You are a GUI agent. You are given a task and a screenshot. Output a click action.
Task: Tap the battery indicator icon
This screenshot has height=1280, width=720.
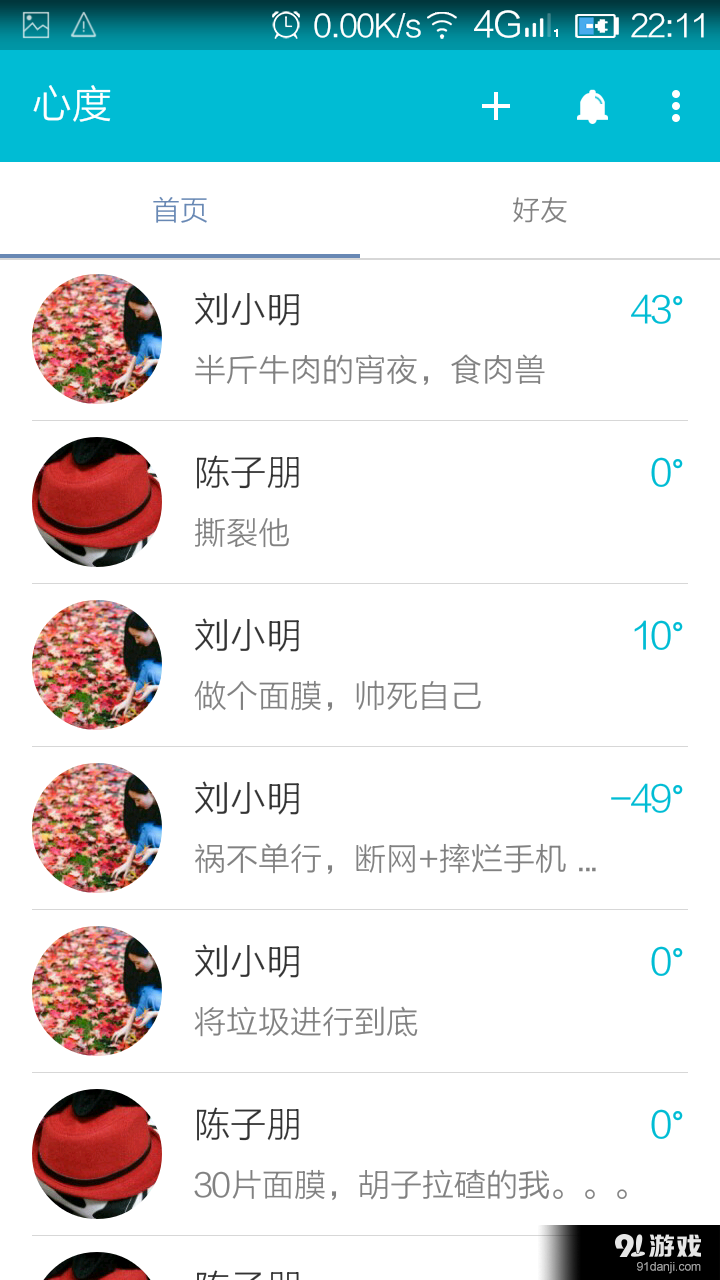tap(598, 24)
